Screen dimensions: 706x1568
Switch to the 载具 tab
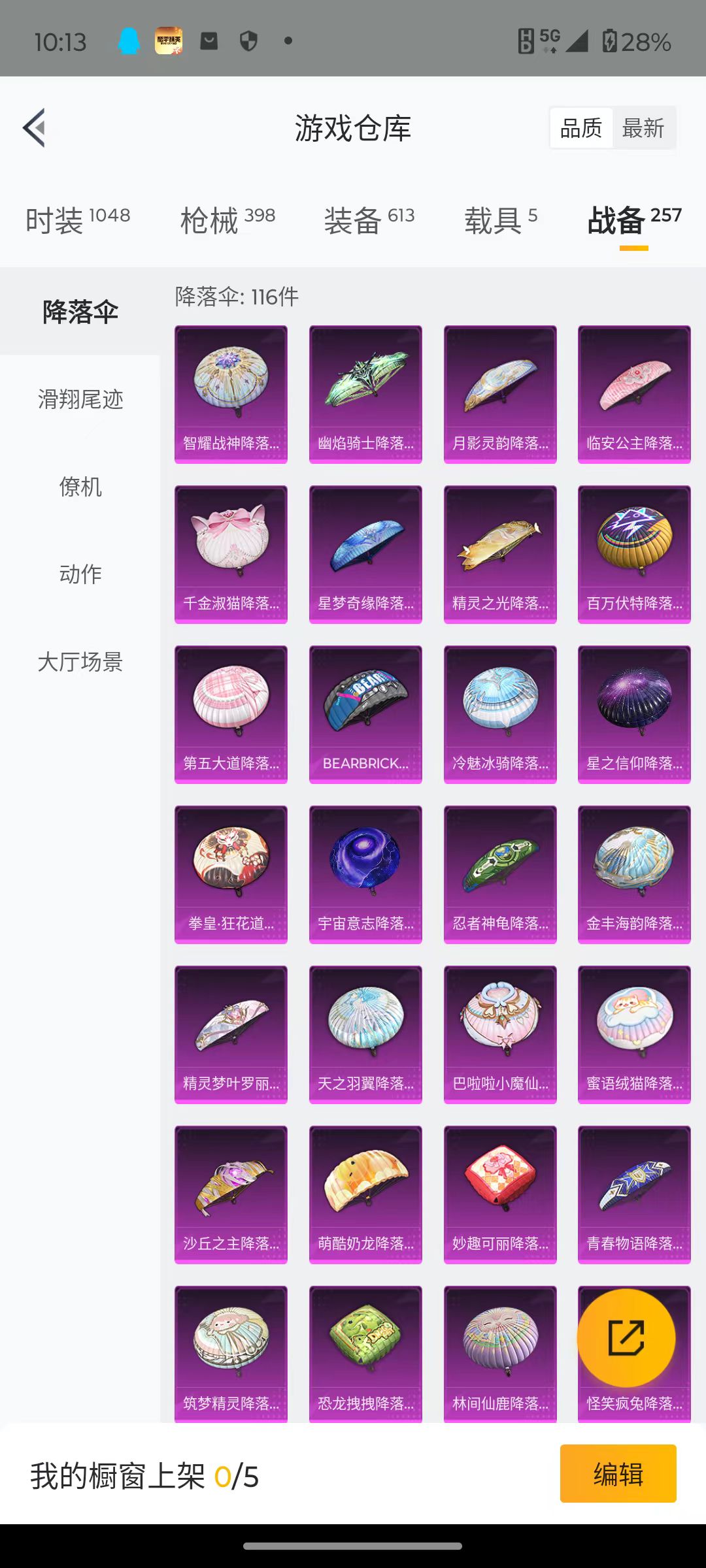pyautogui.click(x=501, y=220)
